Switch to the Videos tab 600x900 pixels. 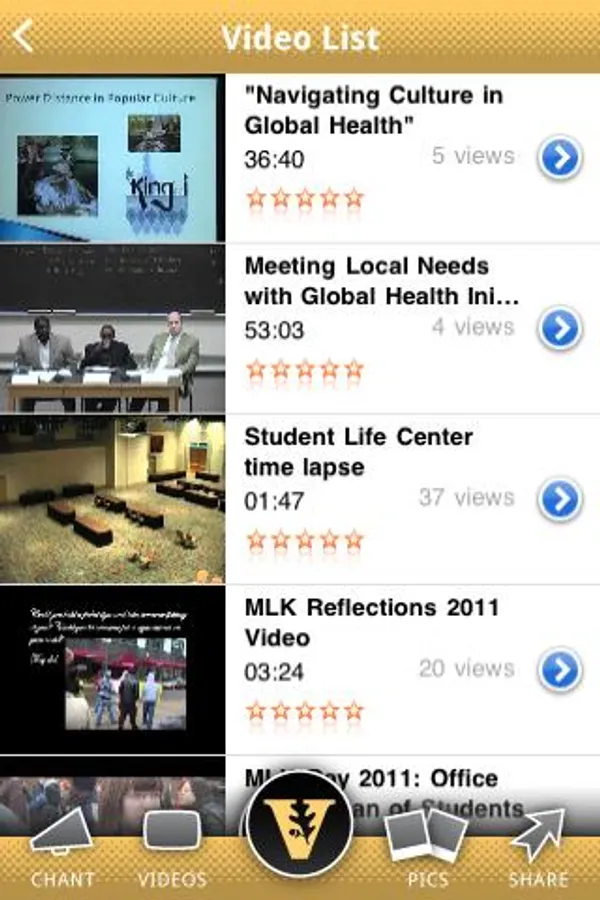tap(172, 849)
